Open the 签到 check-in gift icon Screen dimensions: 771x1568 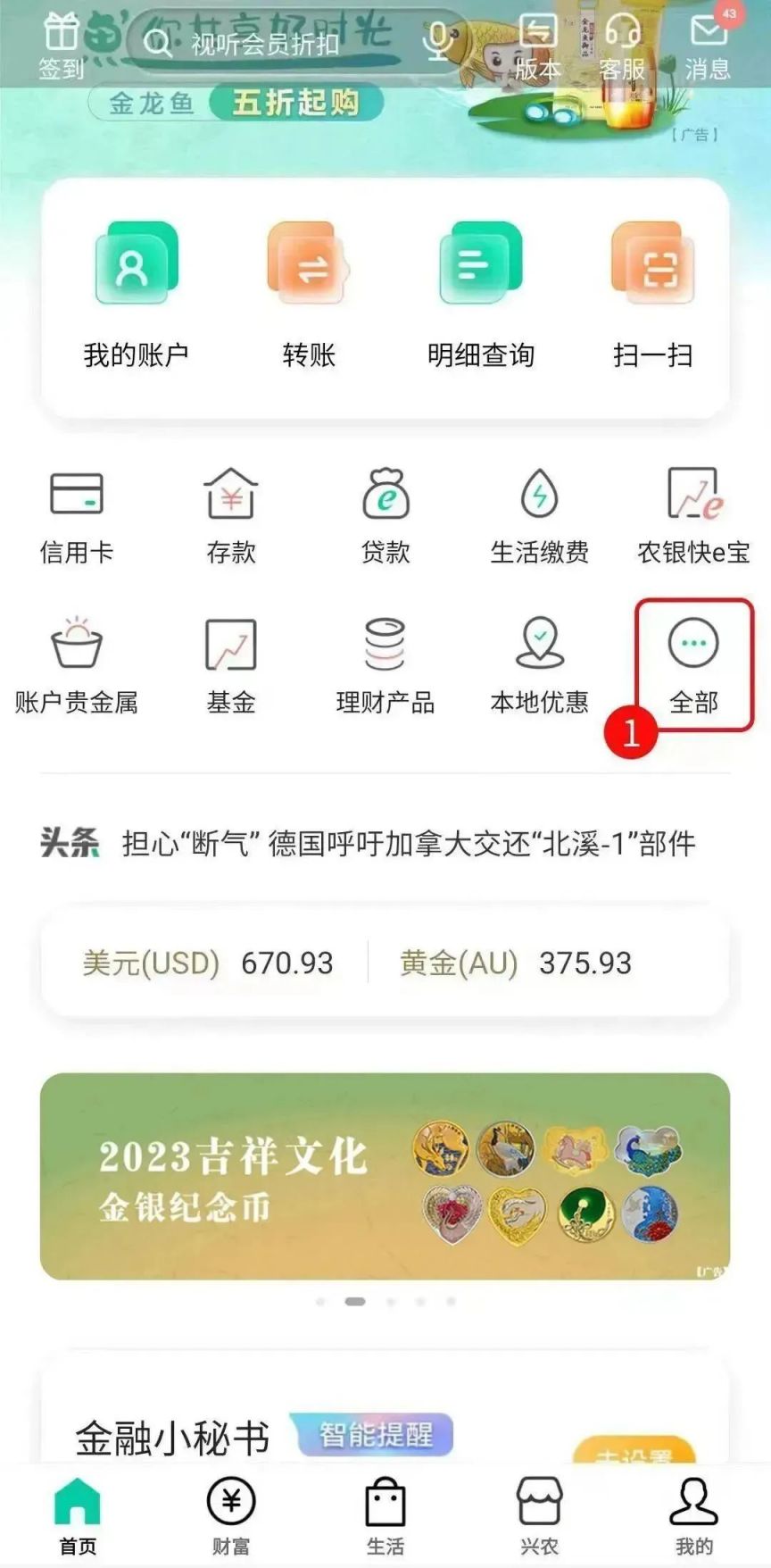(61, 45)
